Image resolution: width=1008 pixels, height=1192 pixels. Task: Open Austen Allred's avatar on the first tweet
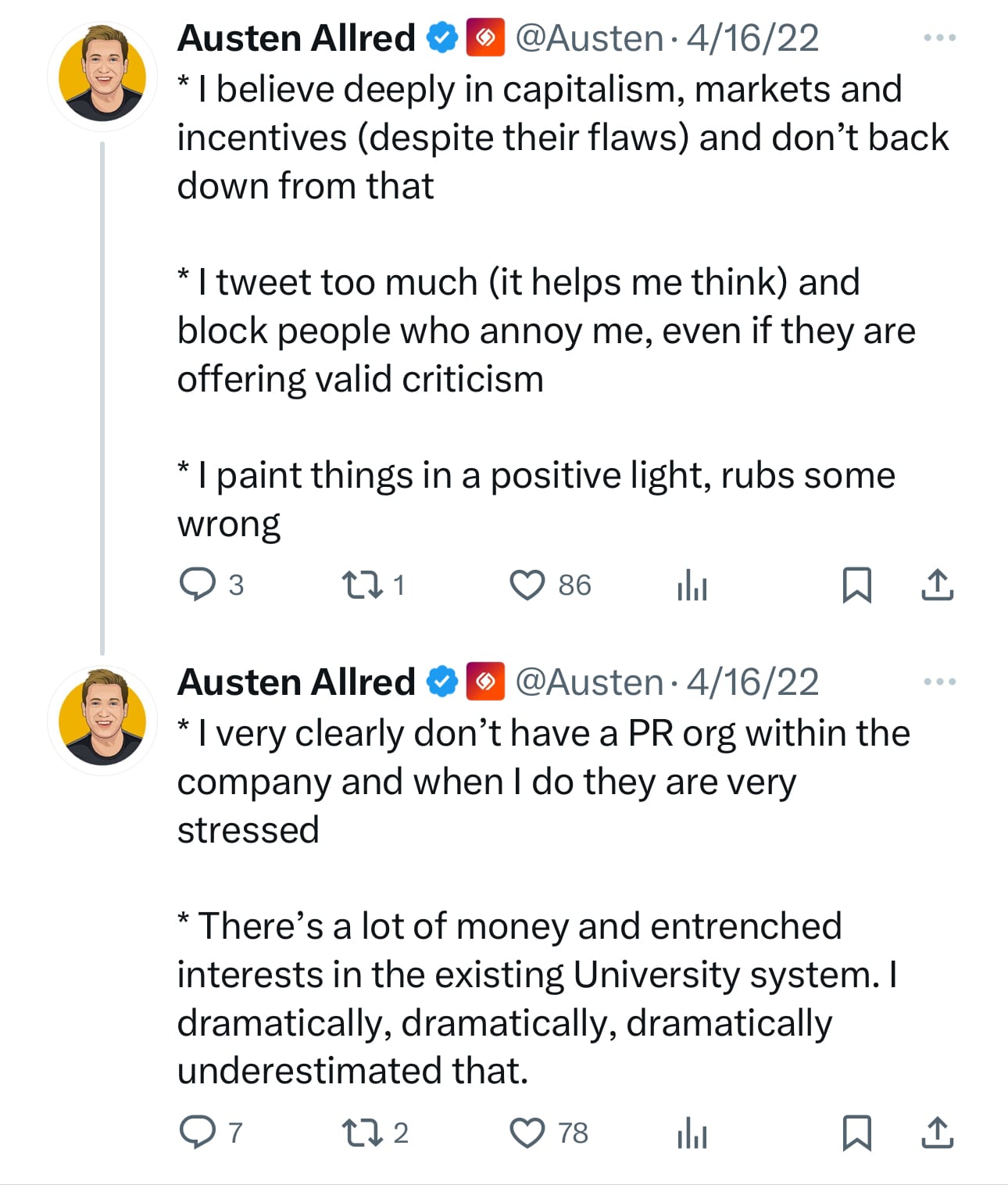(102, 77)
